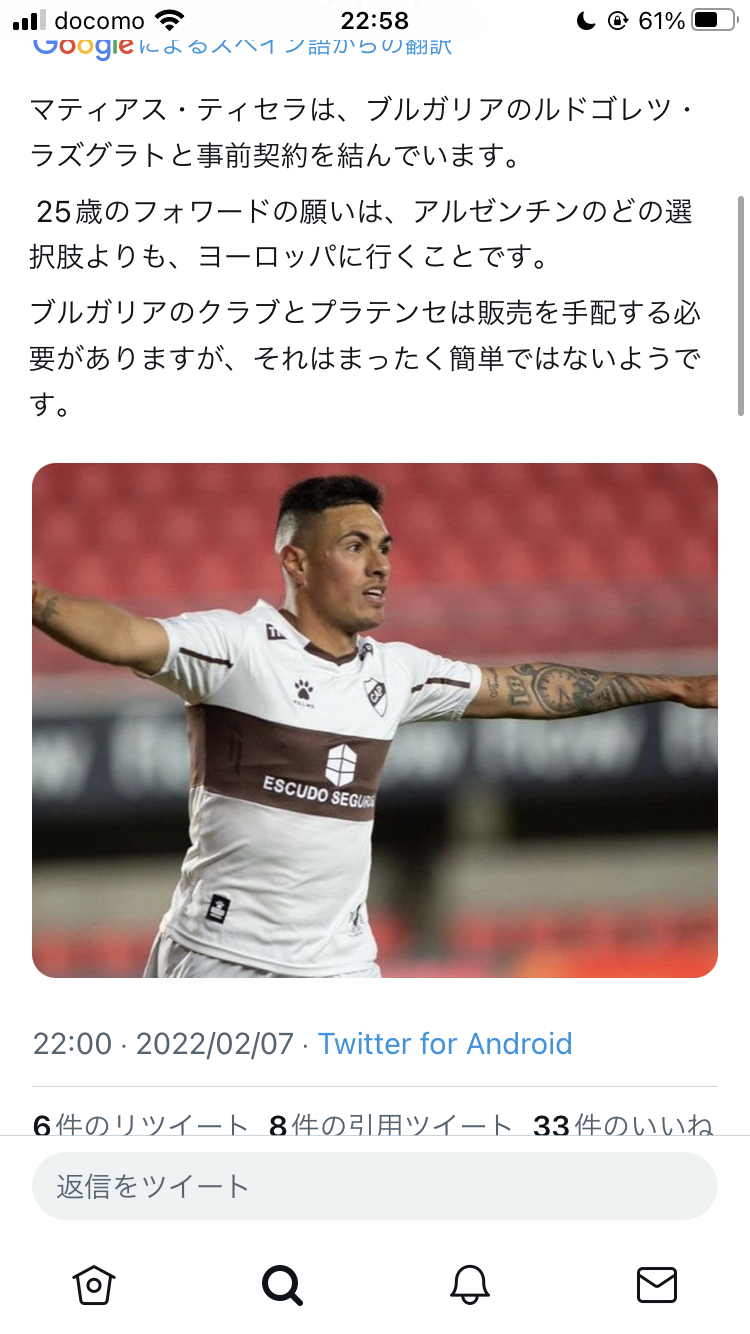This screenshot has width=750, height=1334.
Task: Open the 33 likes list
Action: 622,1124
